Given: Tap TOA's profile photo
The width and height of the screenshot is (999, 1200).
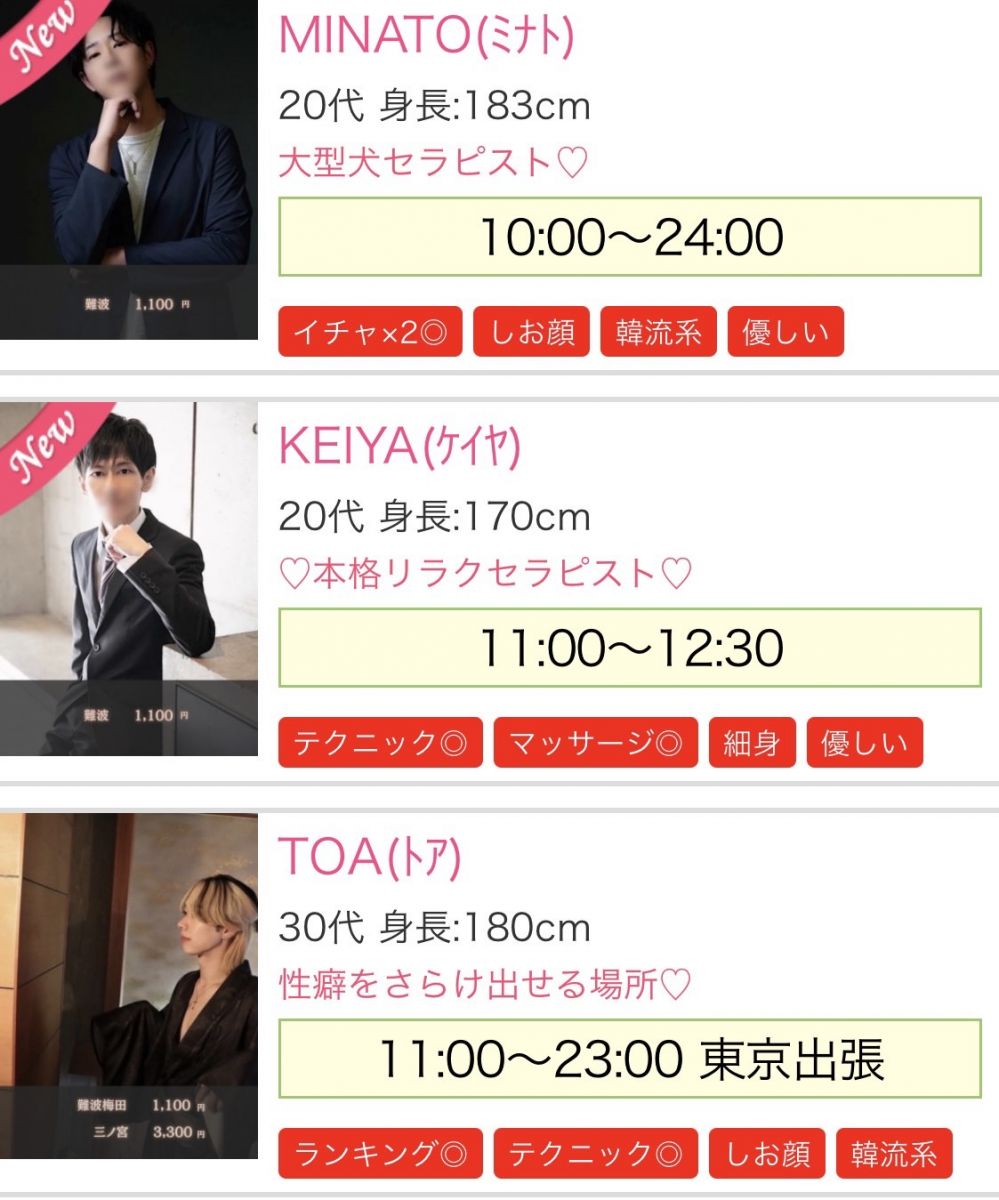Looking at the screenshot, I should point(128,985).
